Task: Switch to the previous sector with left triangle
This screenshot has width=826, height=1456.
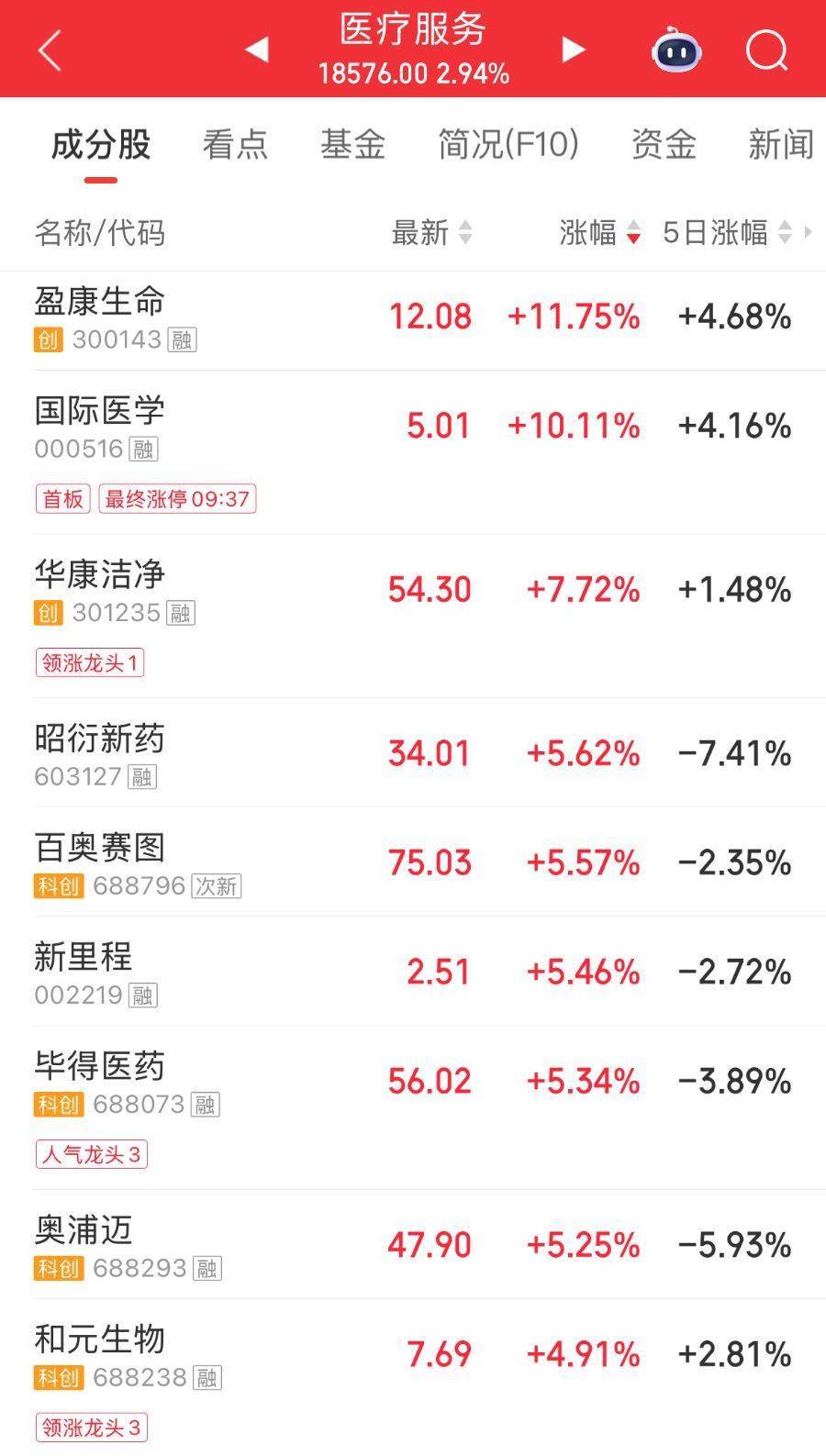Action: (x=257, y=50)
